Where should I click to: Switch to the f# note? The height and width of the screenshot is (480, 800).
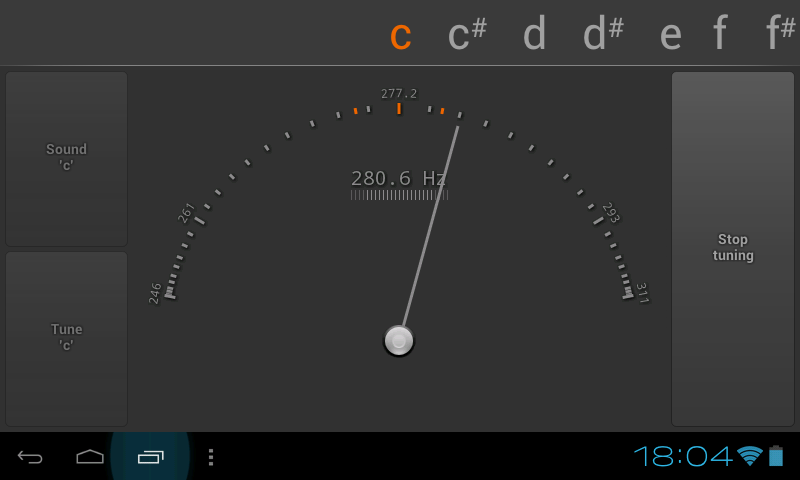tap(779, 35)
